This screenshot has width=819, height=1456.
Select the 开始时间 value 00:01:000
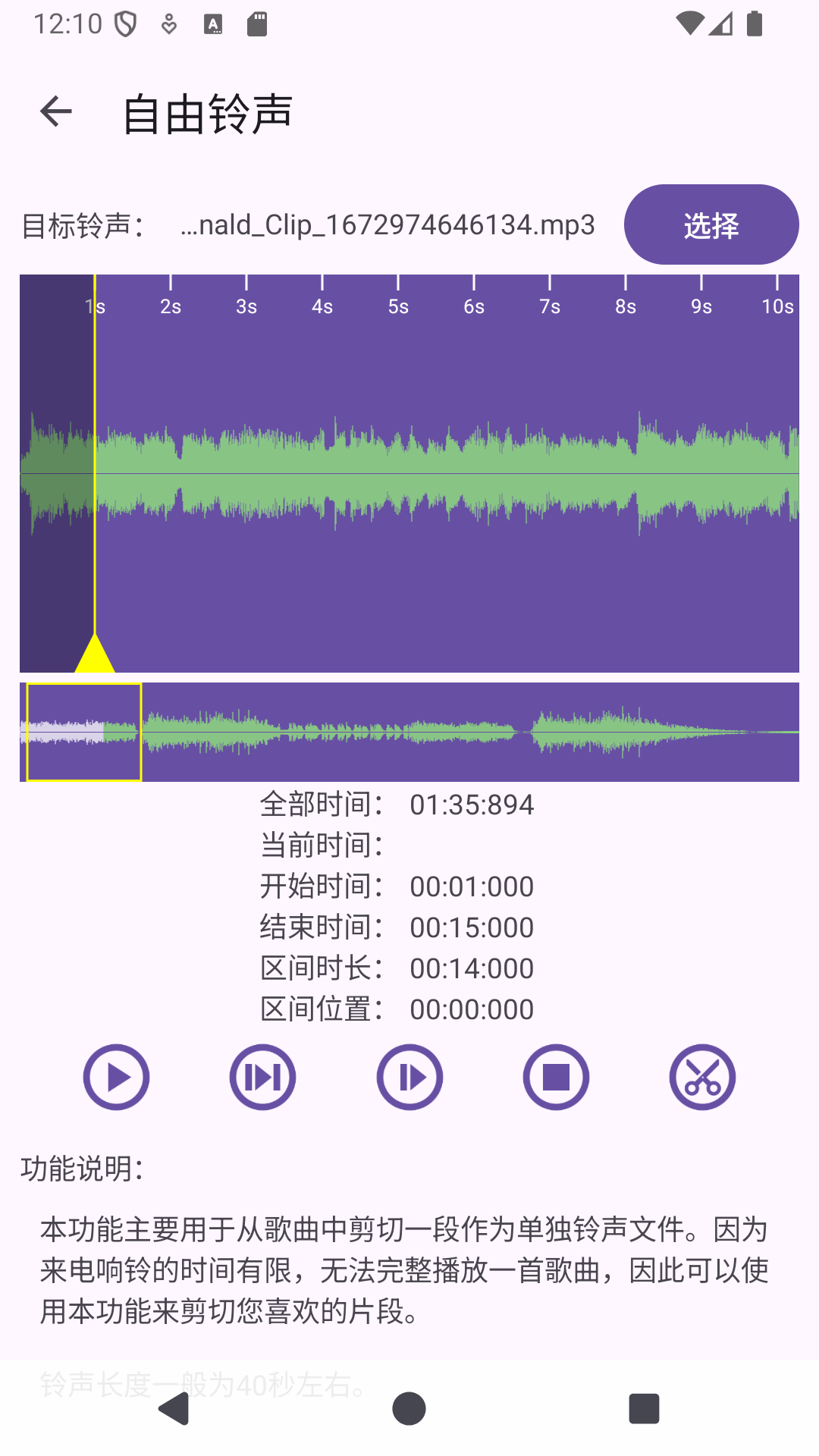coord(472,886)
